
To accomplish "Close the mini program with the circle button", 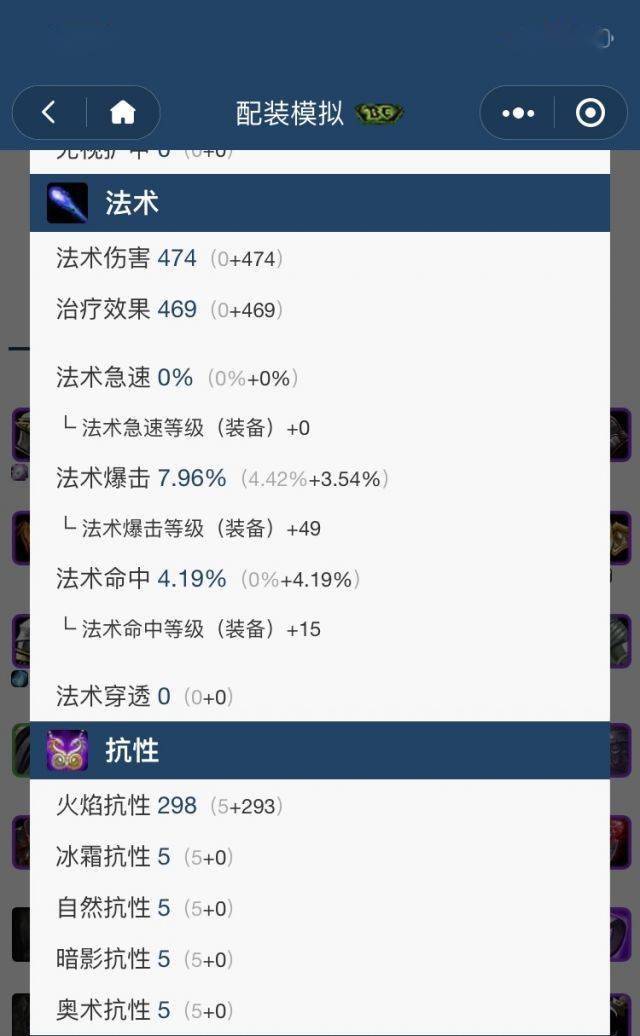I will (590, 113).
